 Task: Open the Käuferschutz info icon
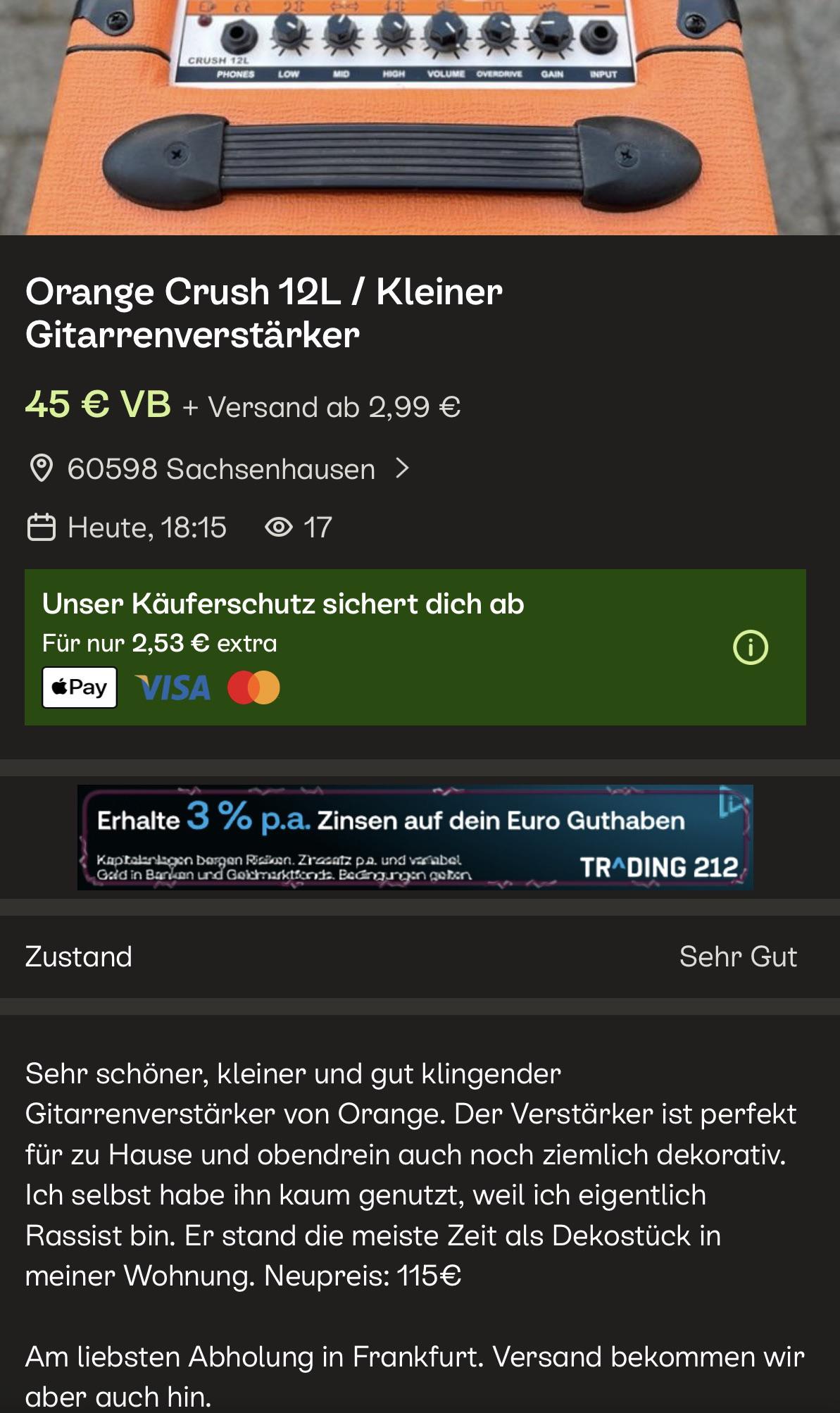pos(751,647)
